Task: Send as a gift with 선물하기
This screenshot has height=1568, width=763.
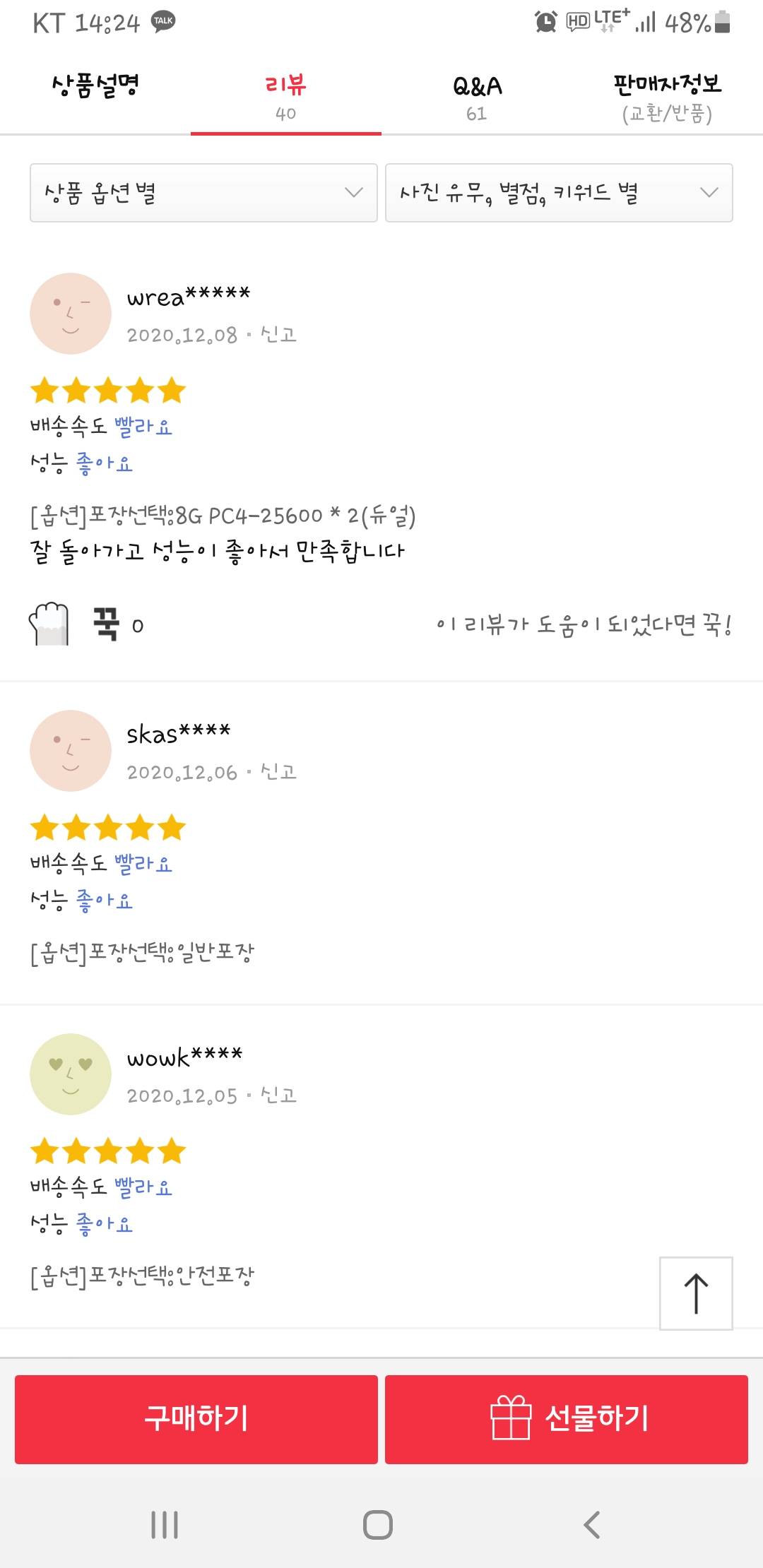Action: pyautogui.click(x=566, y=1418)
